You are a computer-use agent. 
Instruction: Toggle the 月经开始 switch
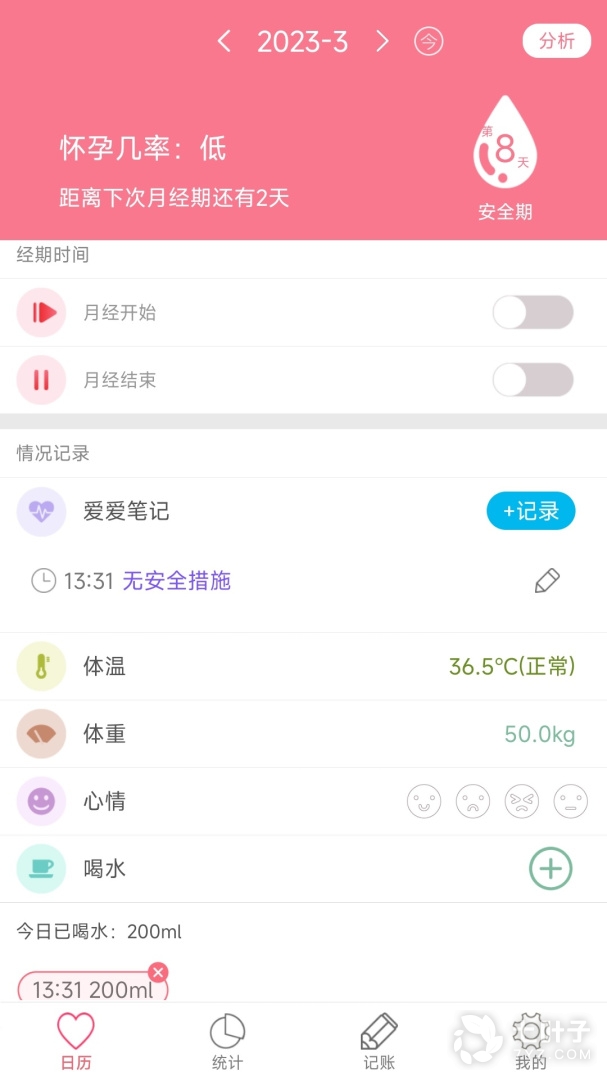(532, 312)
